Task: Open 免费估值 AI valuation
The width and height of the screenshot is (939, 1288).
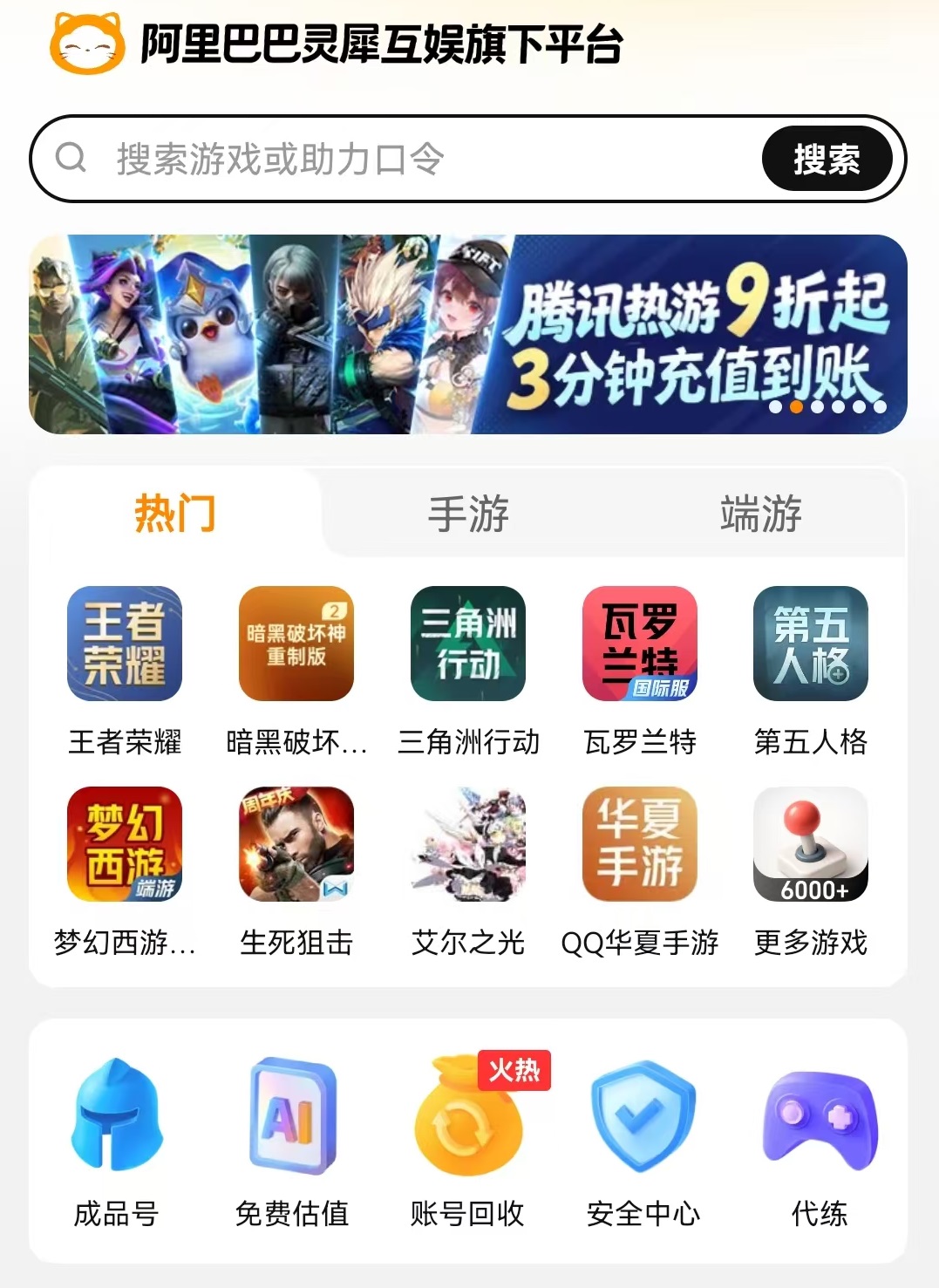Action: click(292, 1116)
